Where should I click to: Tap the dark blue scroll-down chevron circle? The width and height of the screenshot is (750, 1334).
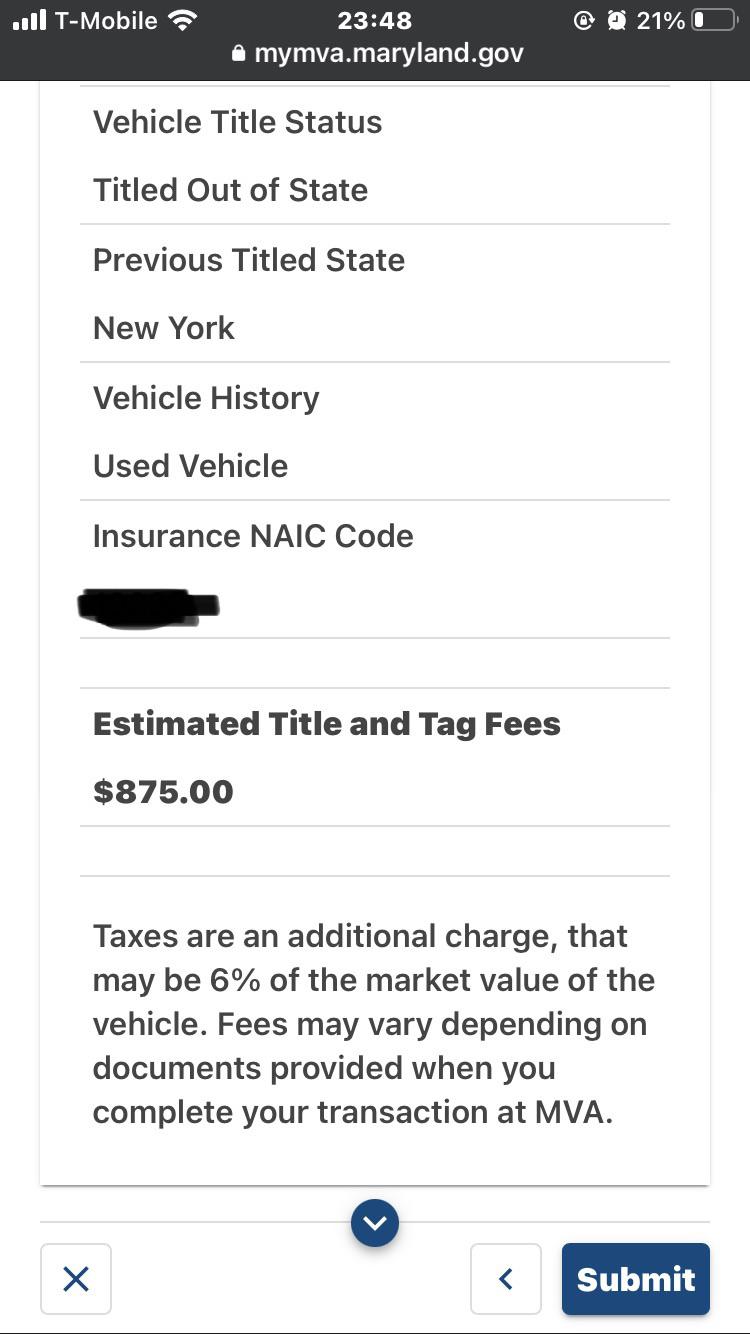(374, 1222)
